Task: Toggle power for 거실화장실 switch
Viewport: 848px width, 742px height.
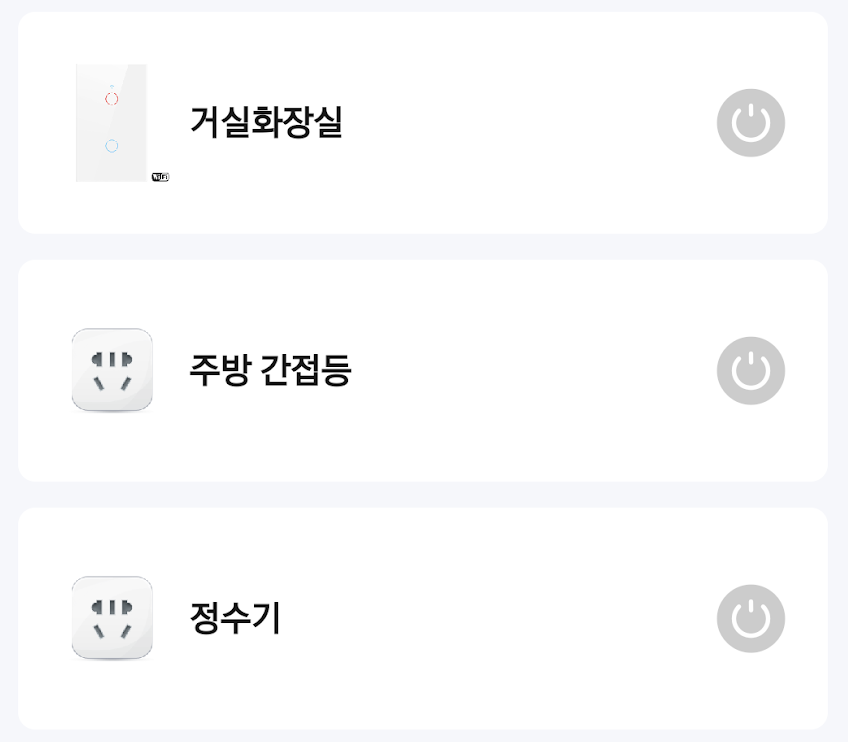Action: tap(751, 123)
